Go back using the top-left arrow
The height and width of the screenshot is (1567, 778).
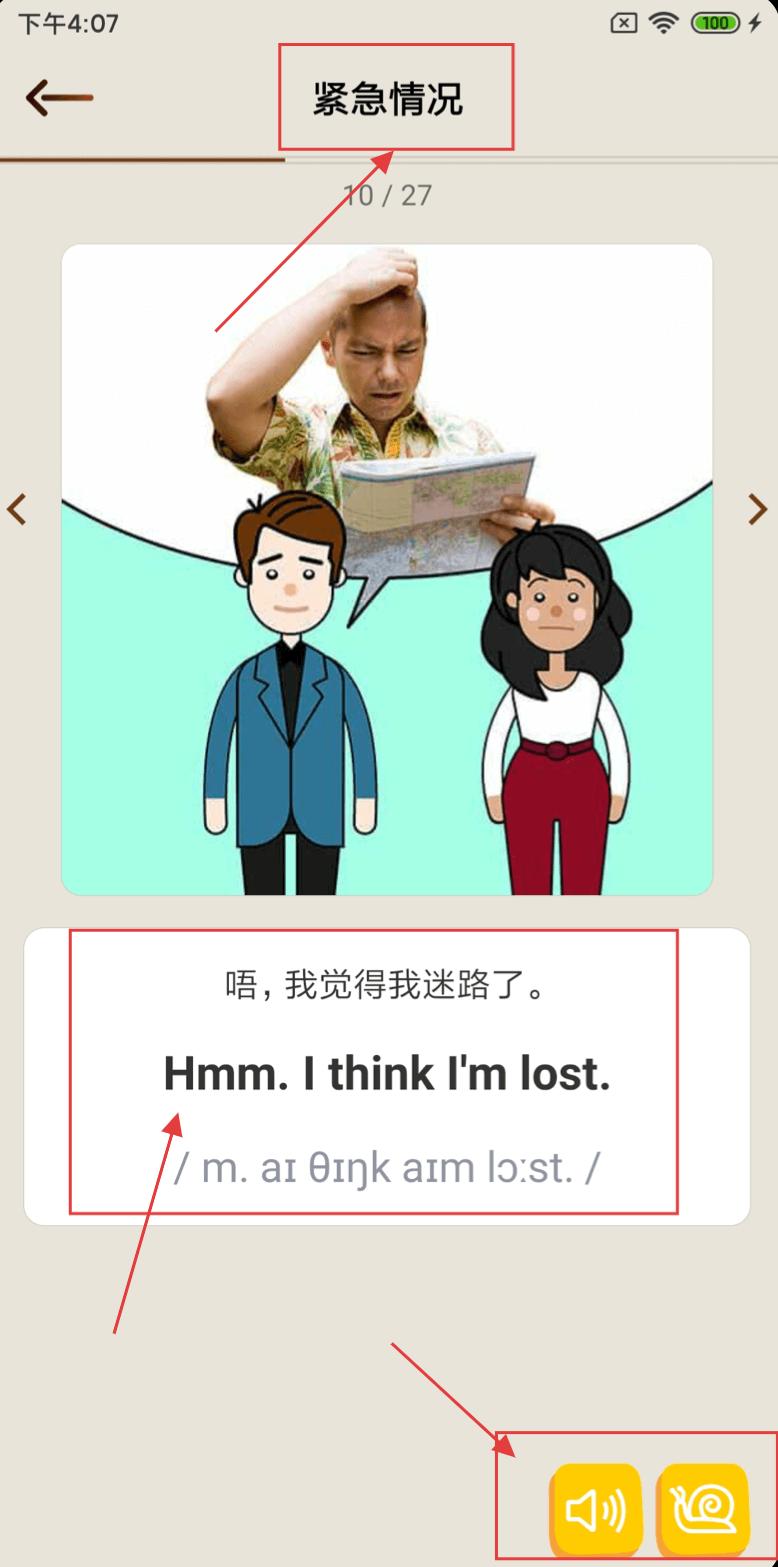tap(59, 98)
